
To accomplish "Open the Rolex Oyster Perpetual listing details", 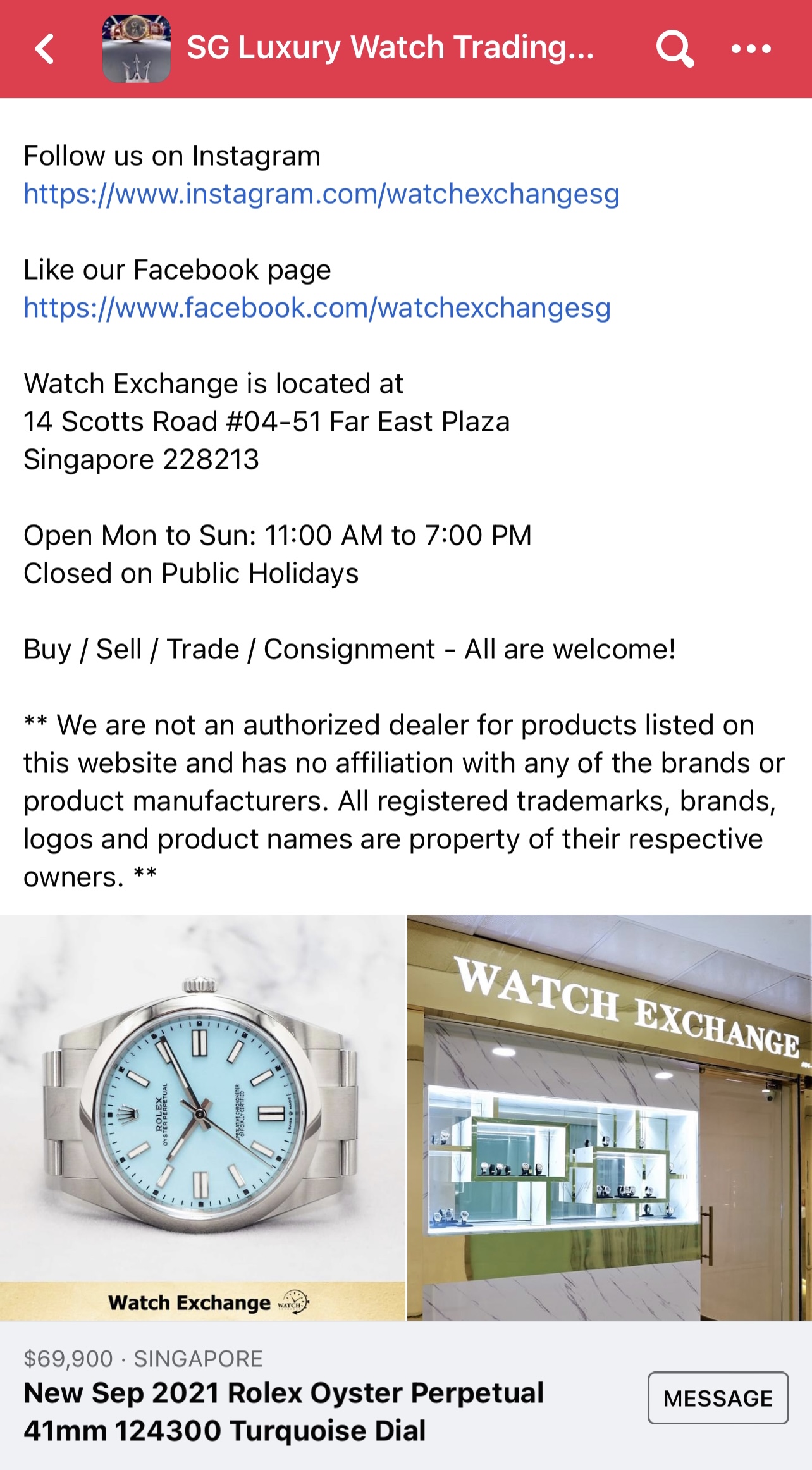I will click(x=283, y=1411).
